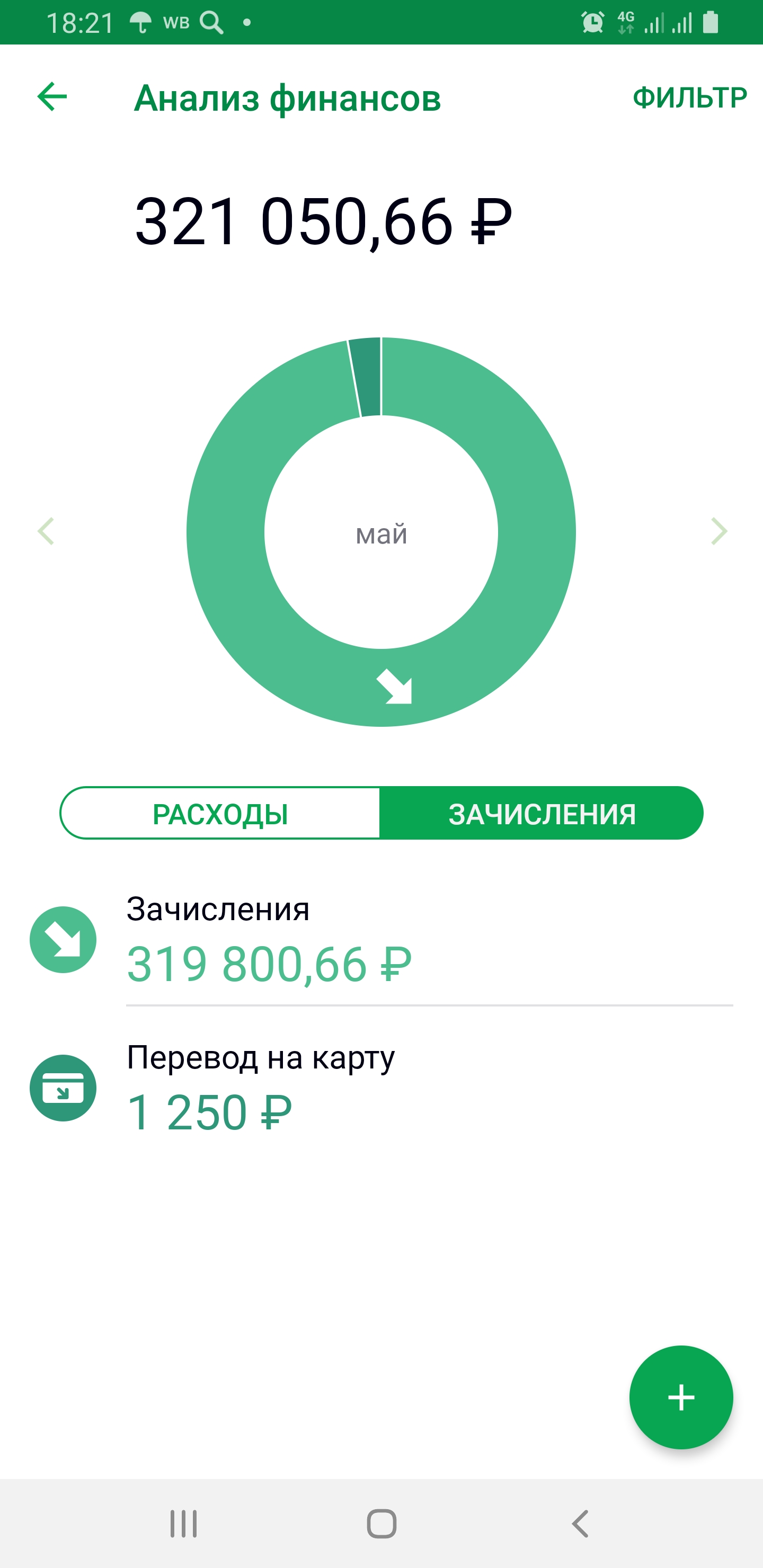
Task: Show the previous month with the left chevron
Action: click(x=46, y=531)
